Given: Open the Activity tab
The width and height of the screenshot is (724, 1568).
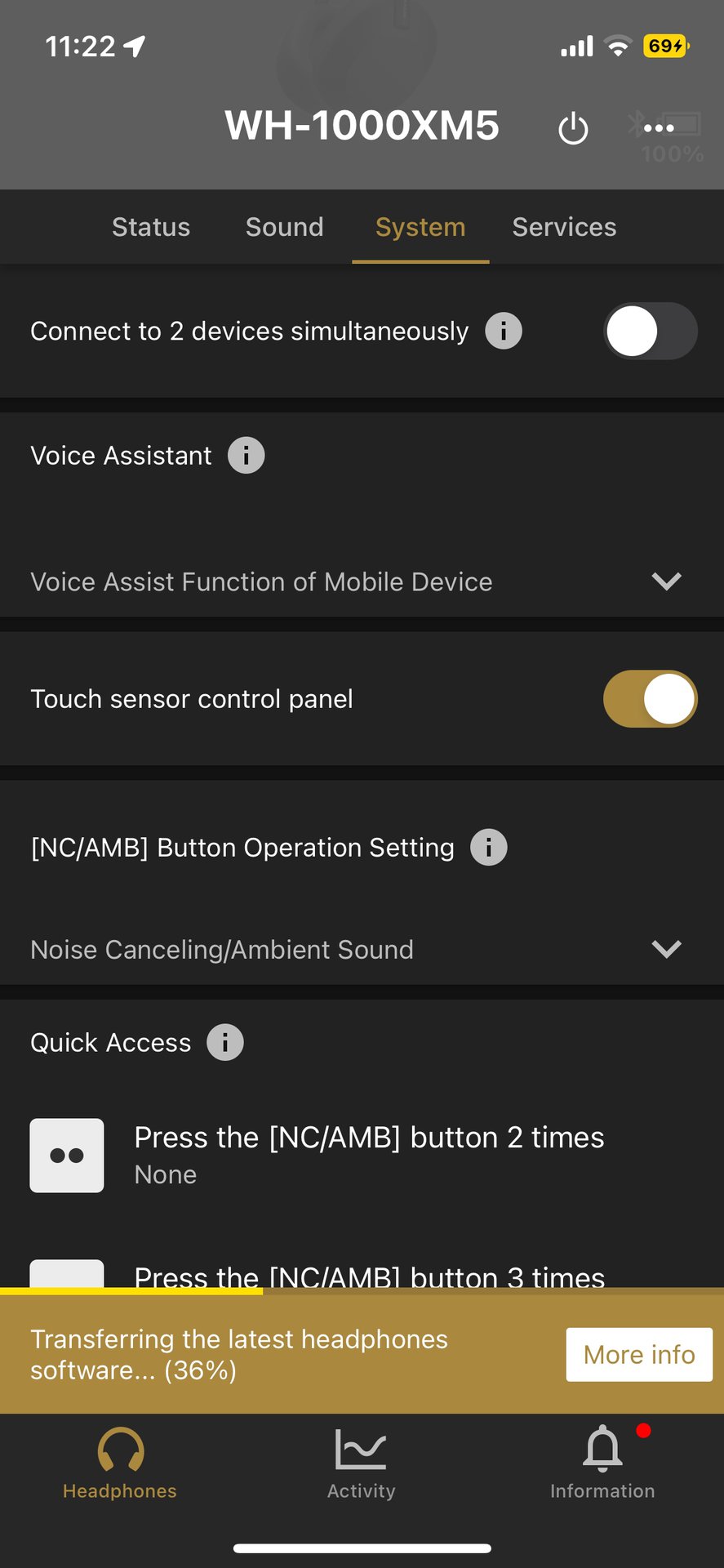Looking at the screenshot, I should click(x=361, y=1463).
